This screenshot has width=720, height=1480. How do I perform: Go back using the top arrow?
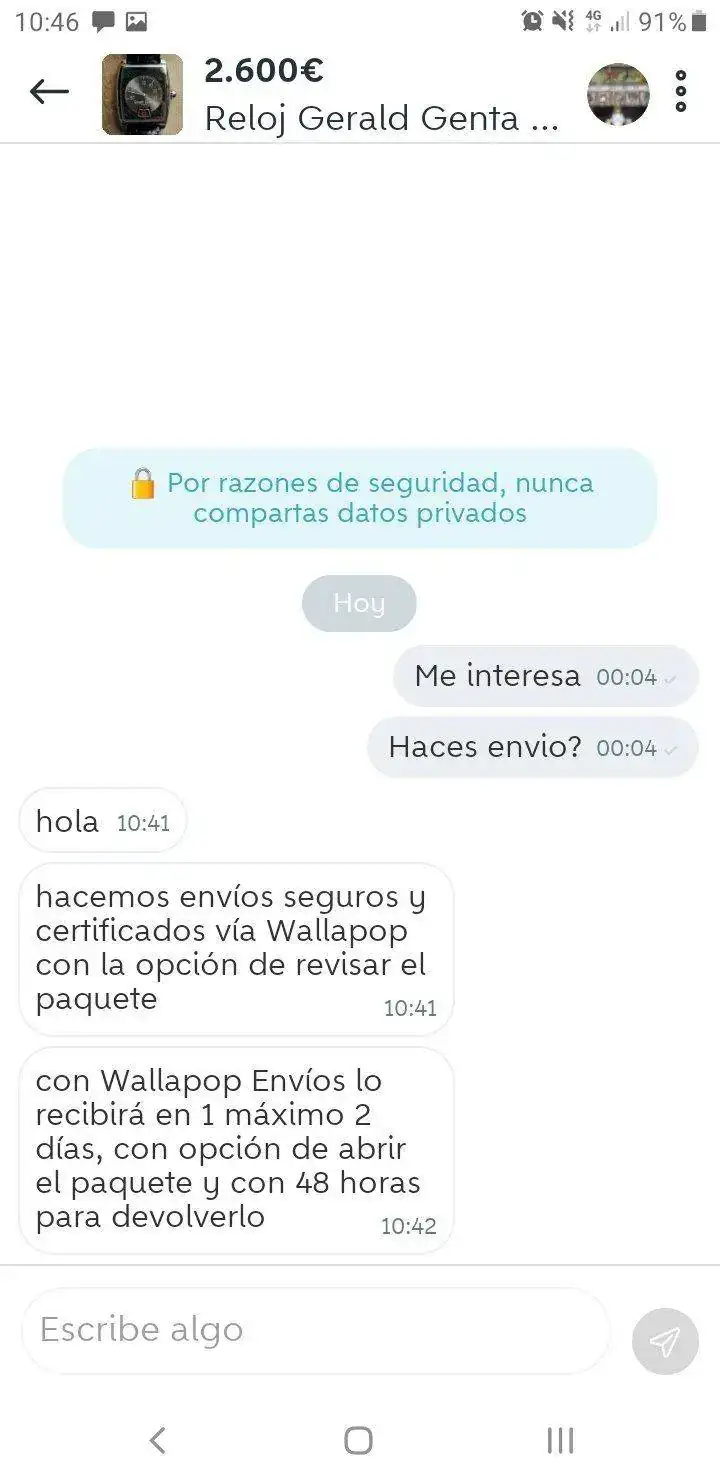(x=49, y=93)
